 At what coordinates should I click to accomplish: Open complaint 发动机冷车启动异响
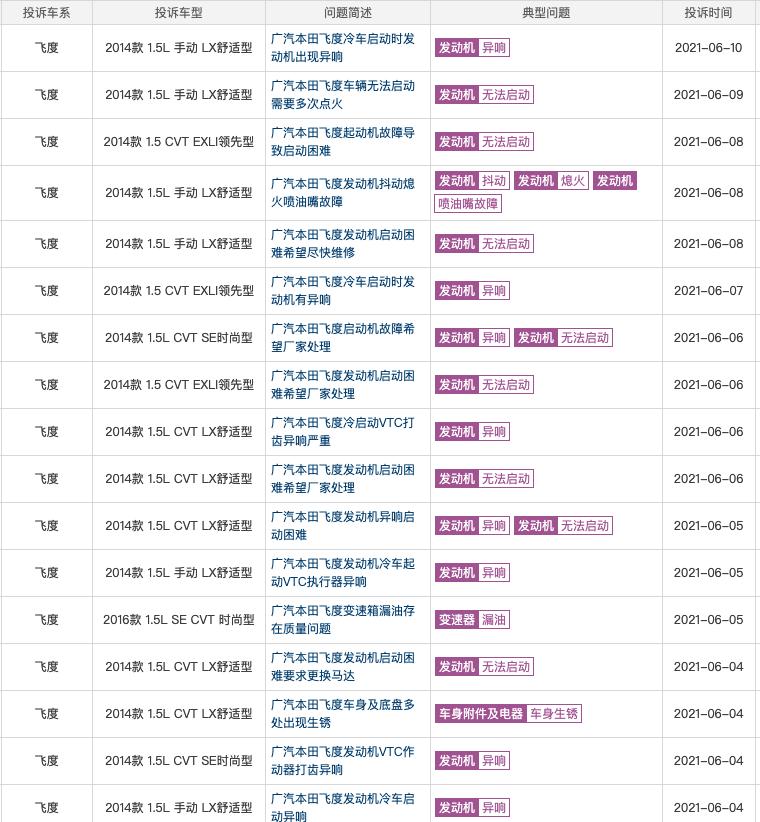(x=342, y=807)
